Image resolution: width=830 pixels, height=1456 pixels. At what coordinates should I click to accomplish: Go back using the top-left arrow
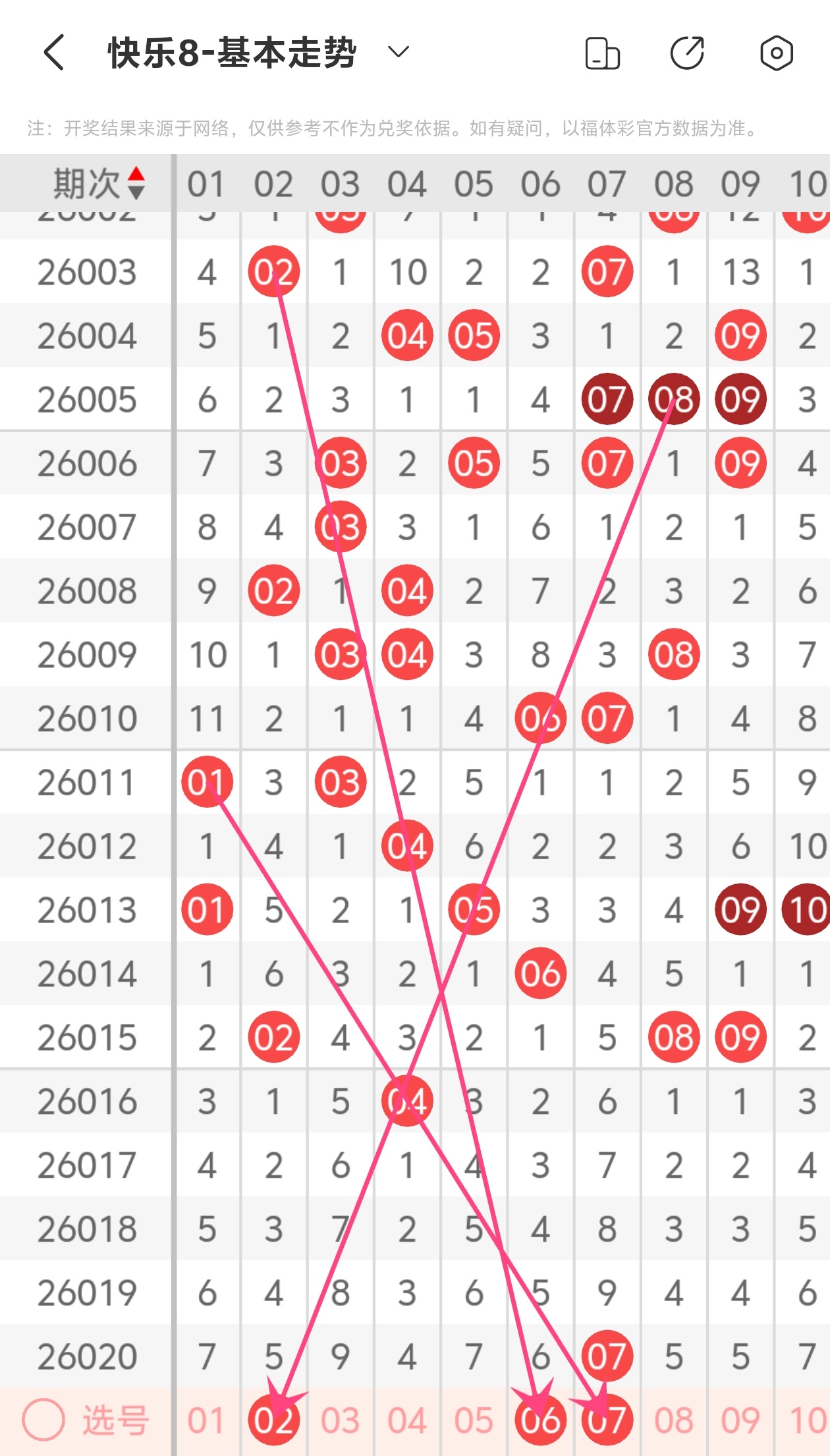pyautogui.click(x=54, y=53)
